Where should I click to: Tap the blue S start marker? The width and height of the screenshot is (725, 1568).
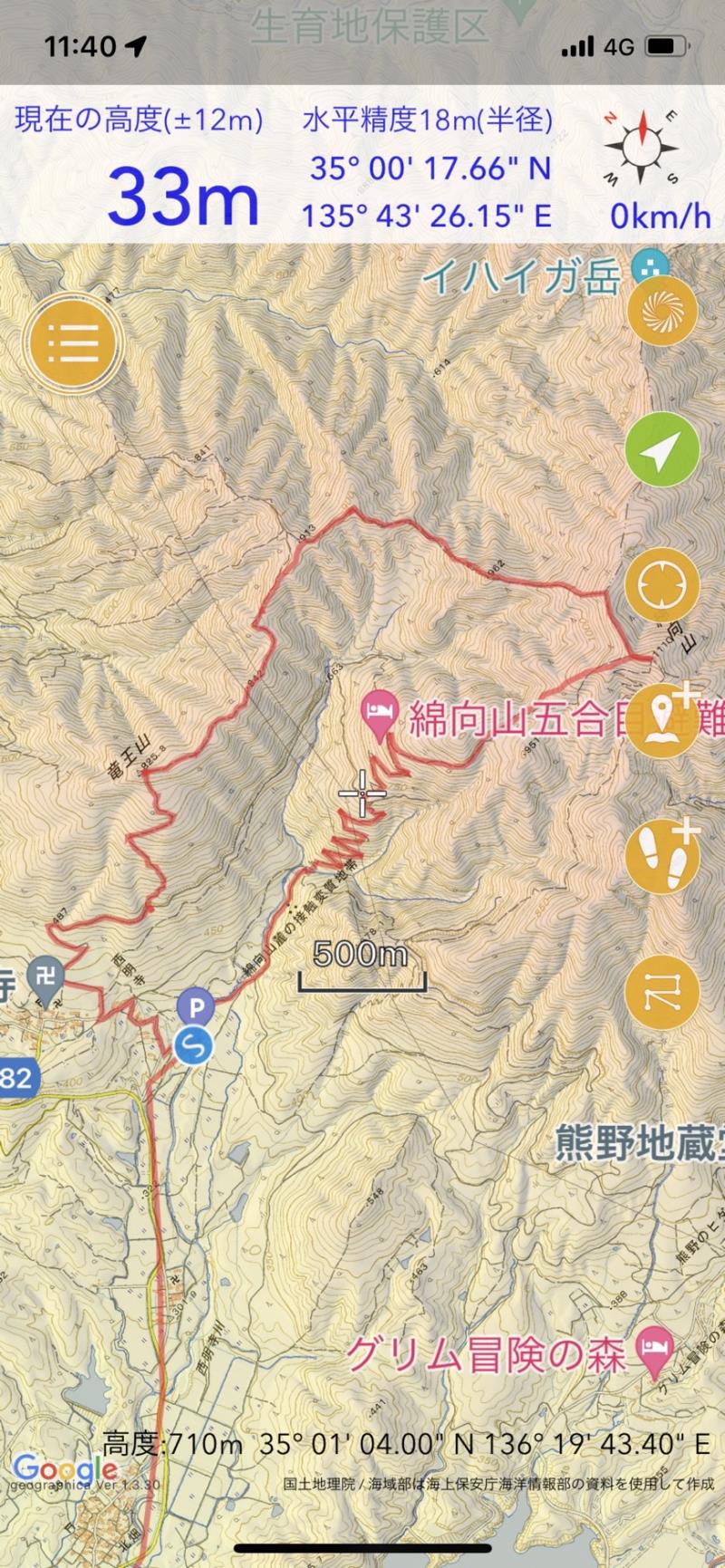point(193,1046)
